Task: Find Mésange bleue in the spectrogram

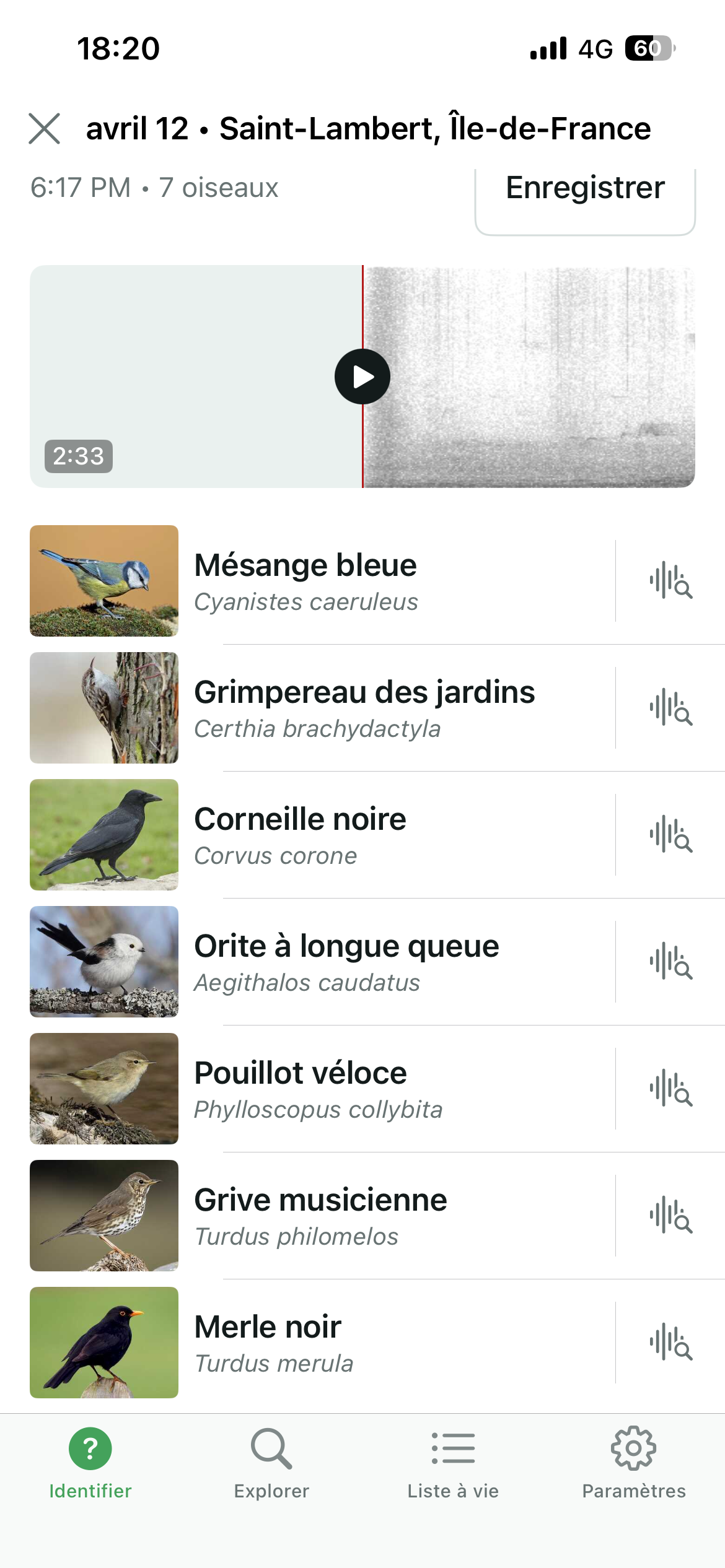Action: (x=670, y=581)
